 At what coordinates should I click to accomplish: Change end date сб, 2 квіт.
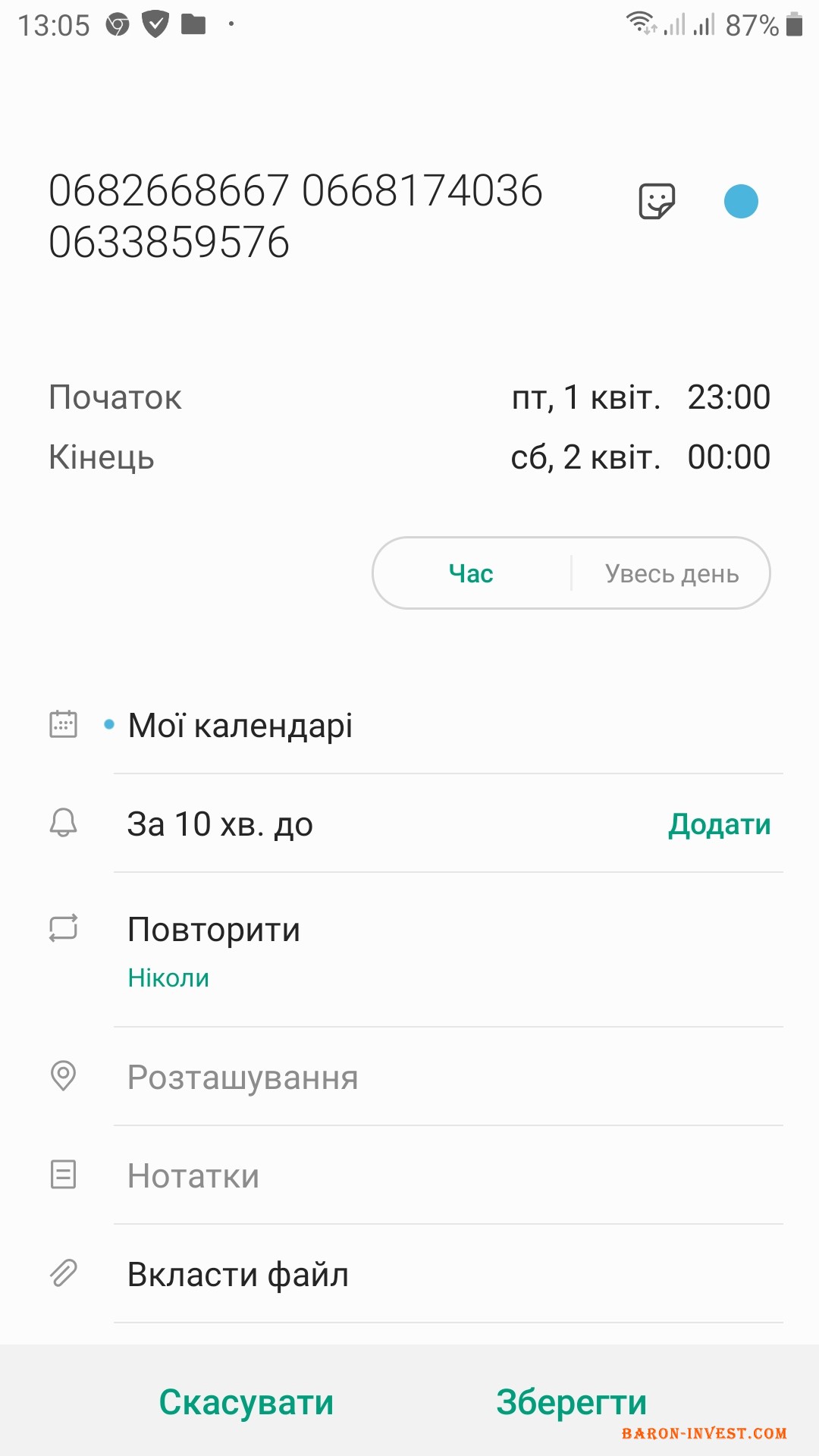tap(585, 457)
